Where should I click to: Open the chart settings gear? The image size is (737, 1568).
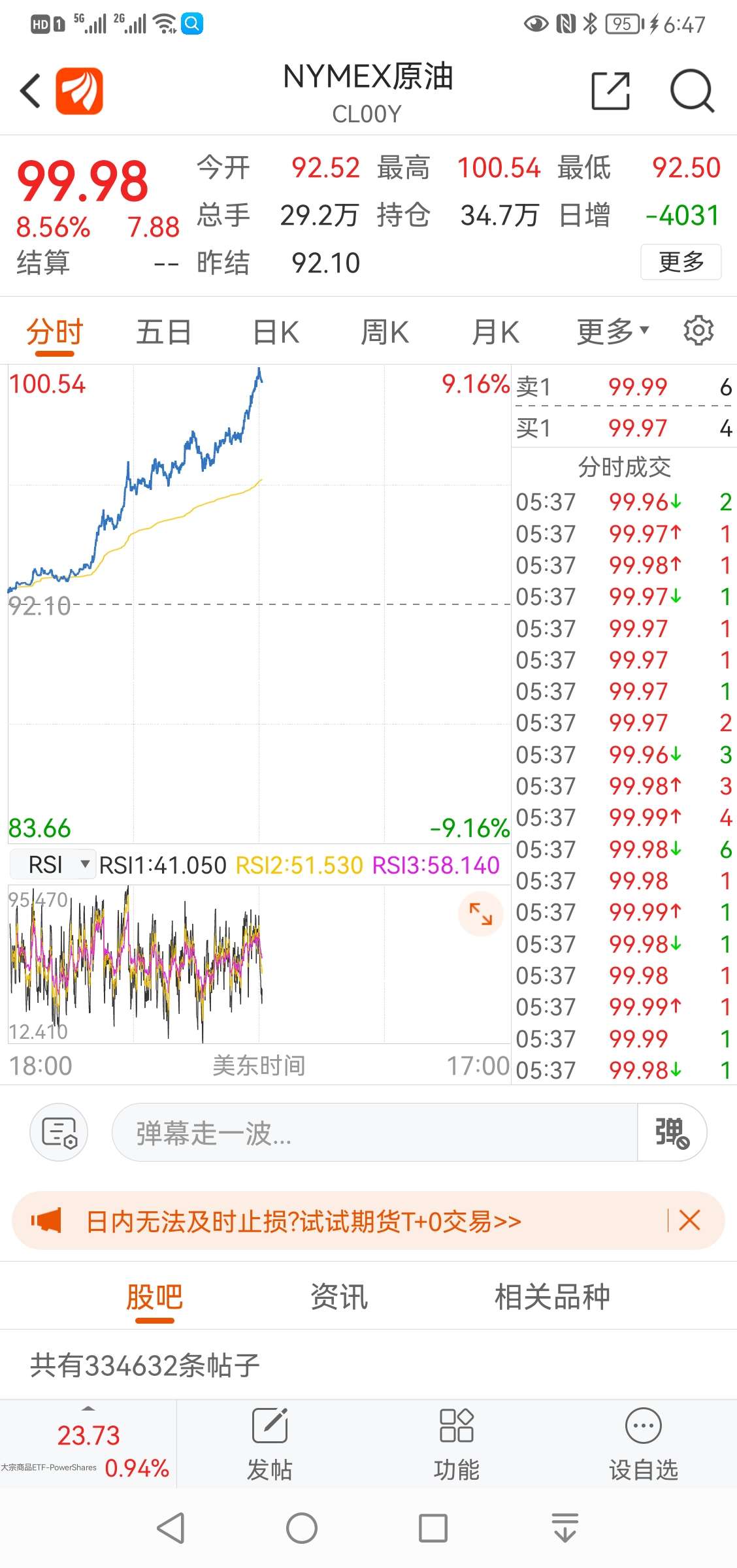(x=698, y=331)
